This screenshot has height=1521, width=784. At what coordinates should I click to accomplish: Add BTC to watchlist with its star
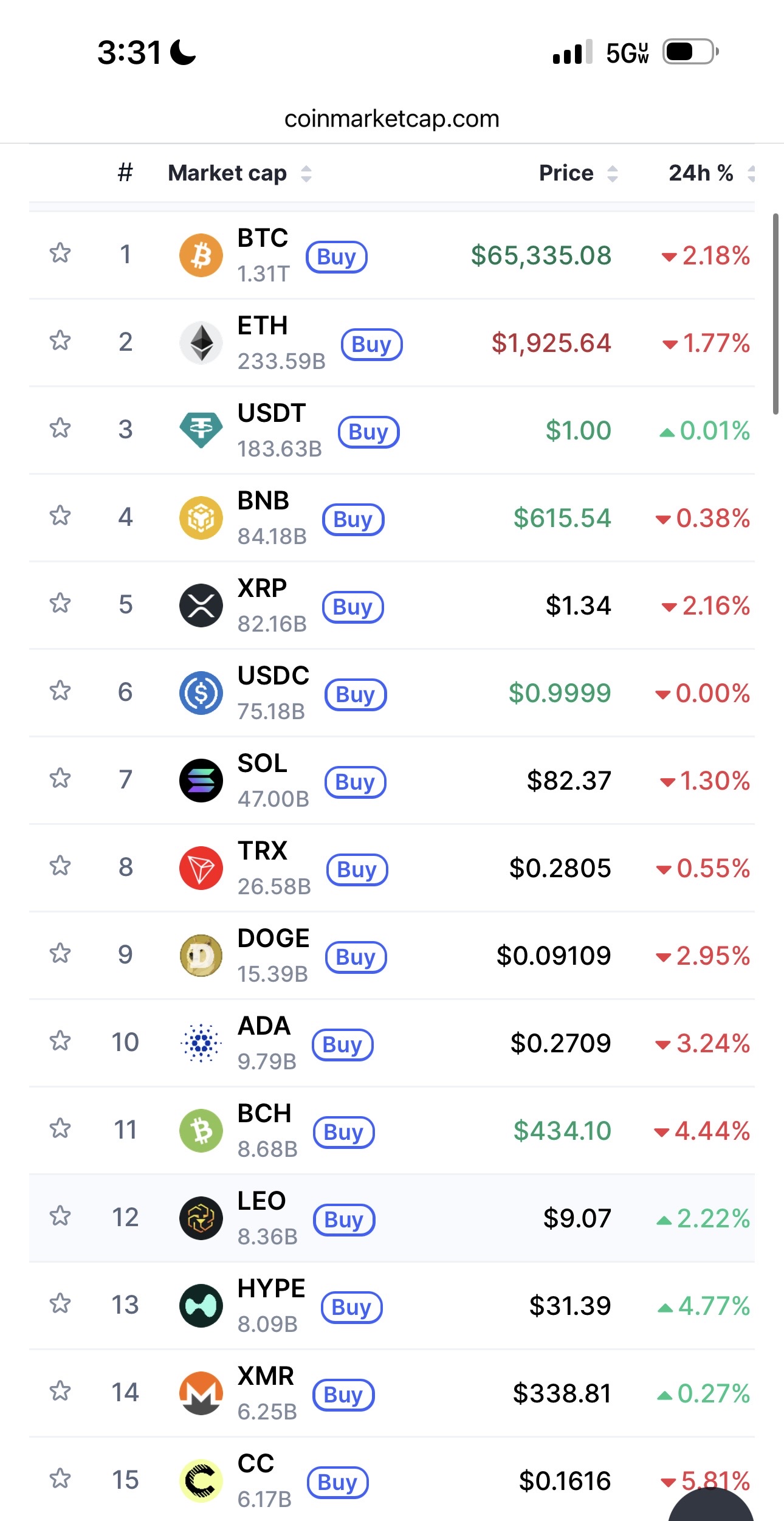60,253
